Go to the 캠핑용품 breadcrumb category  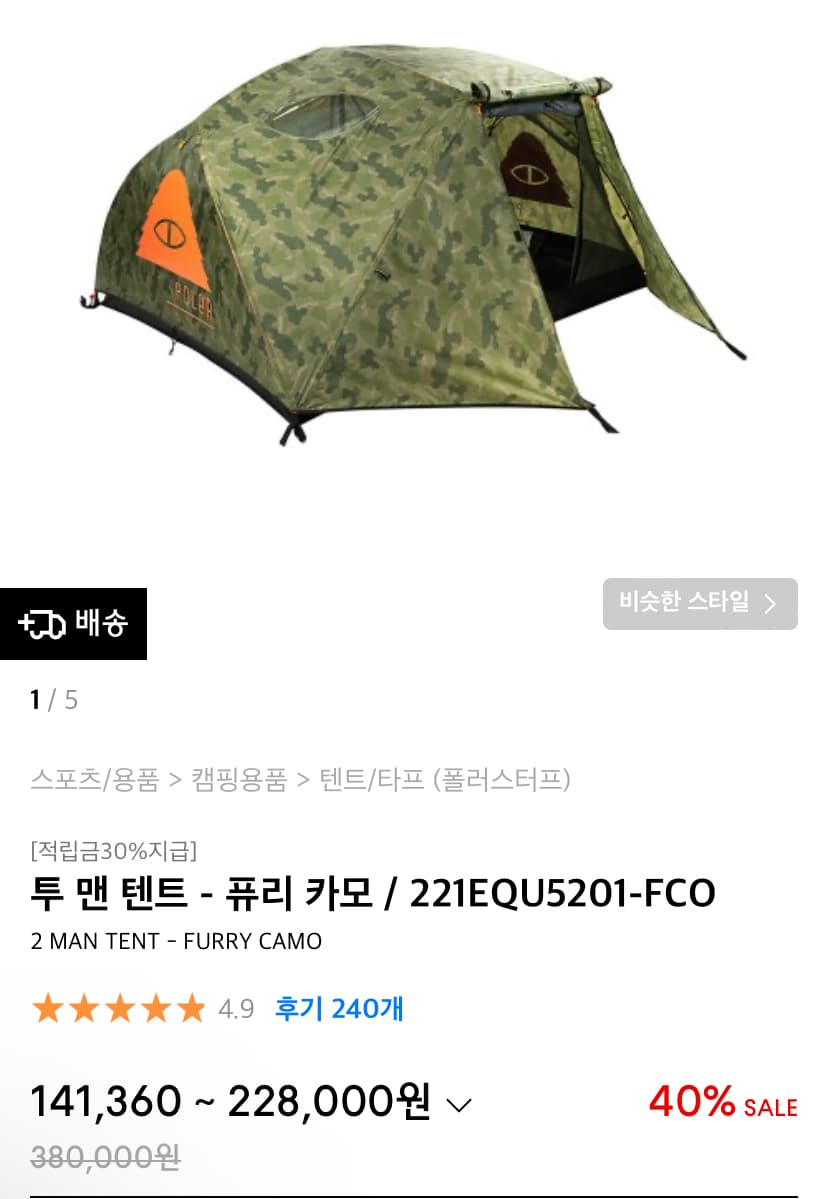click(238, 779)
